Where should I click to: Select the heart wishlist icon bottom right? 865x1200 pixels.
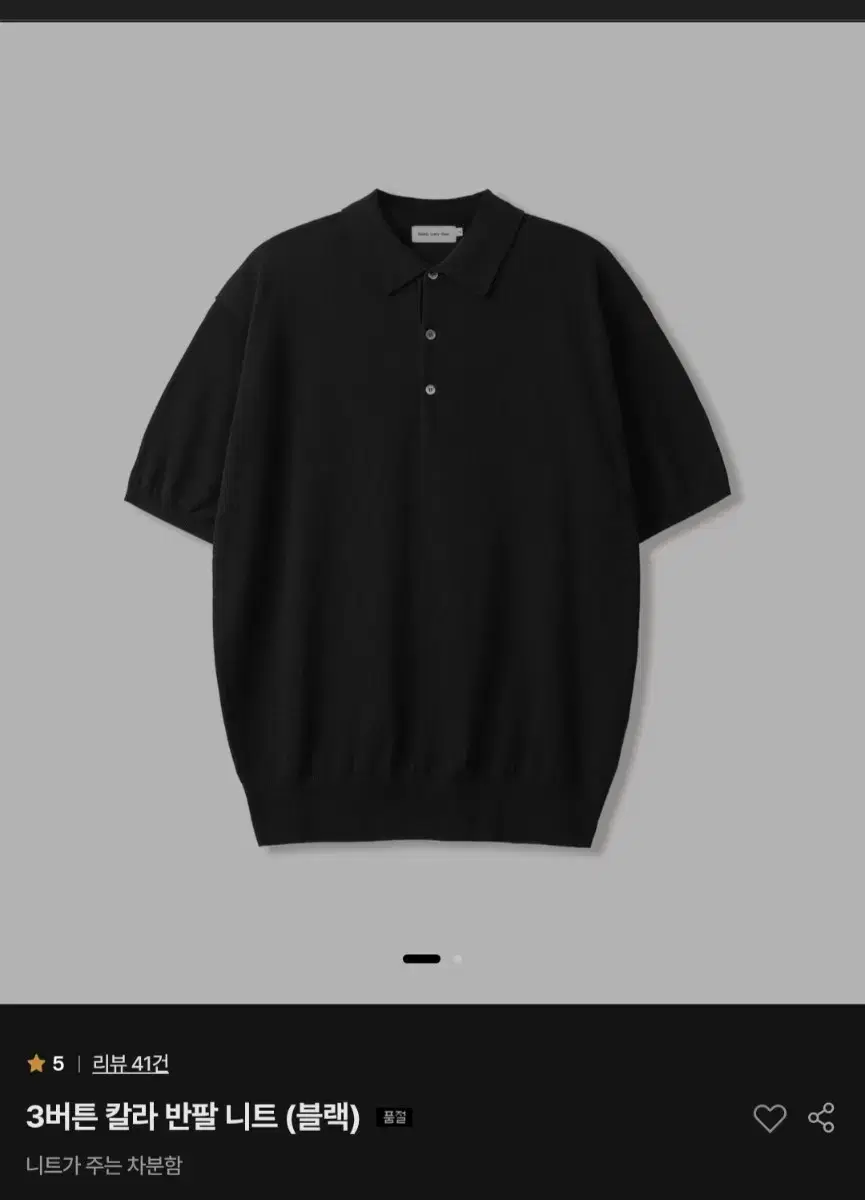point(770,1117)
